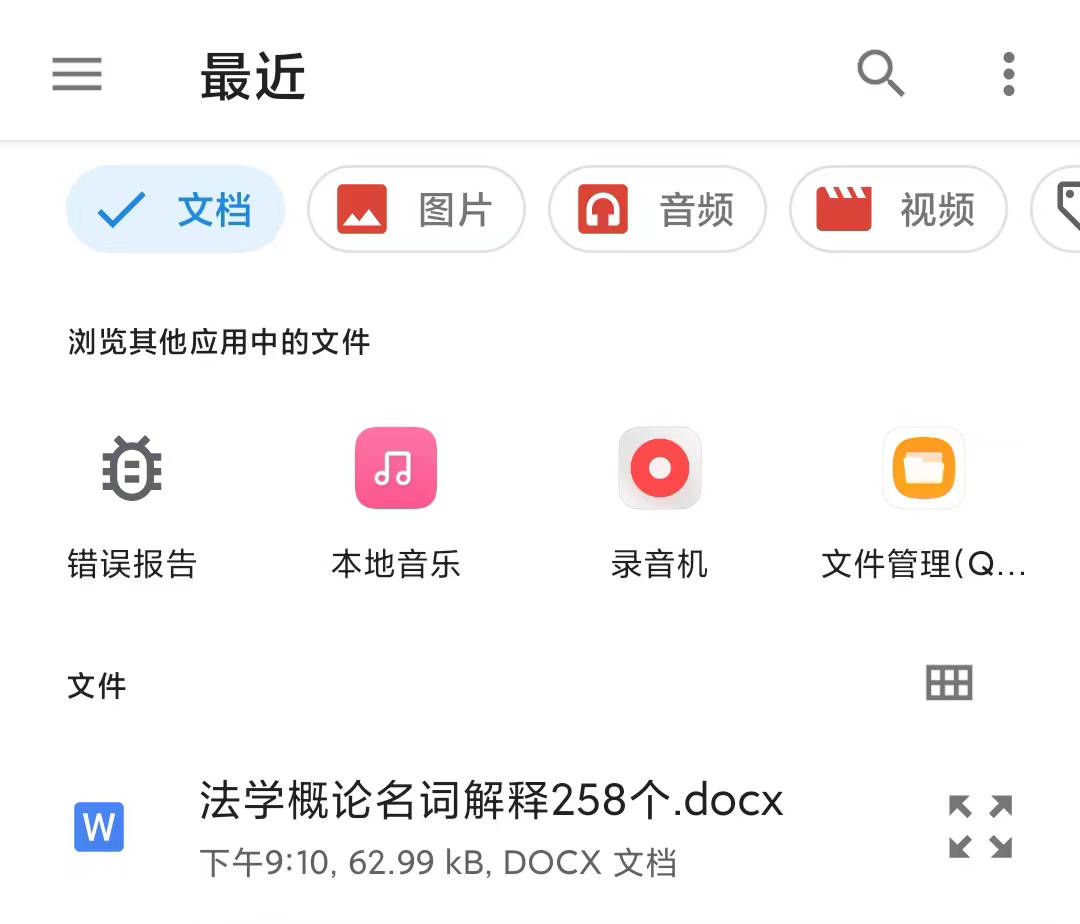The image size is (1080, 924).
Task: Switch to grid view
Action: (949, 683)
